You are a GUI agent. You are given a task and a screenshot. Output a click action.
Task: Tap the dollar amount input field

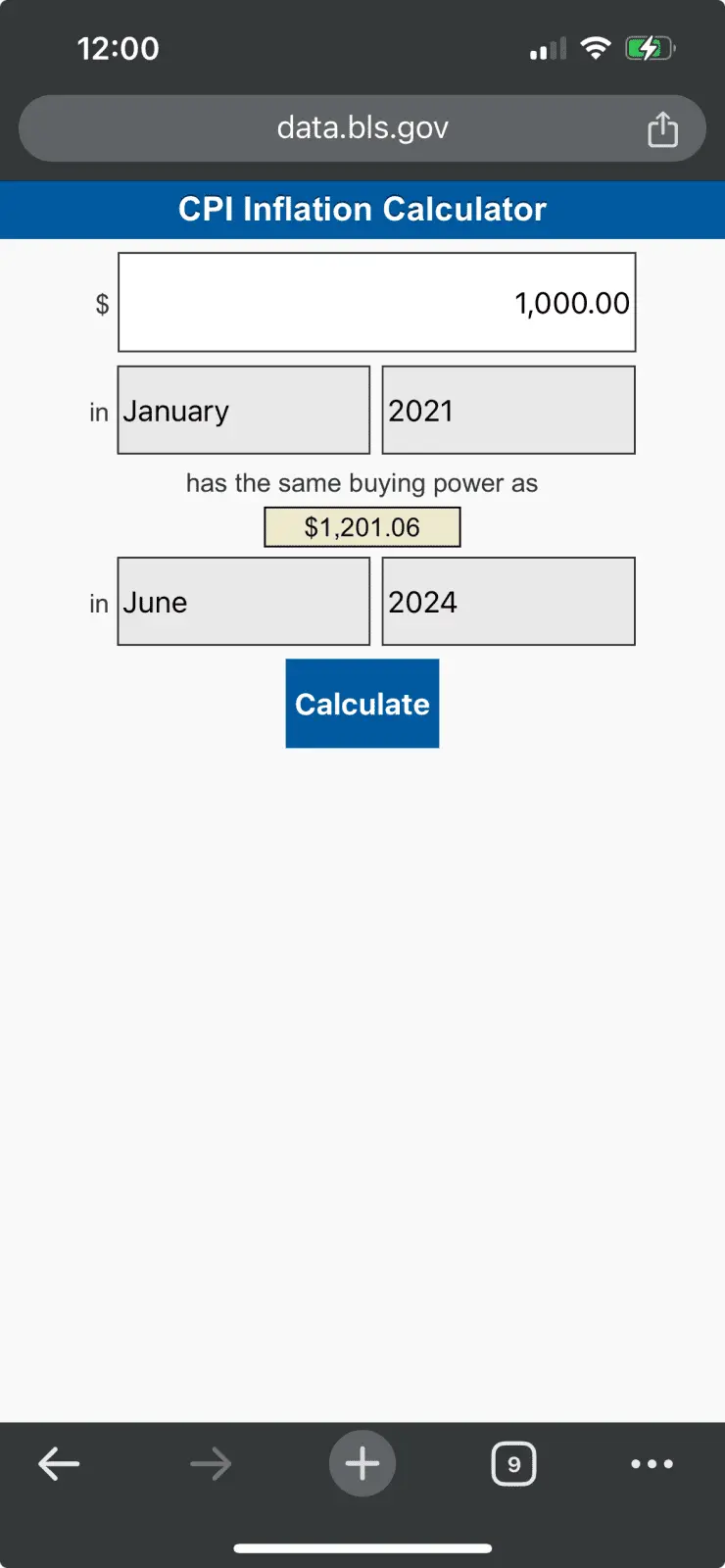tap(376, 302)
